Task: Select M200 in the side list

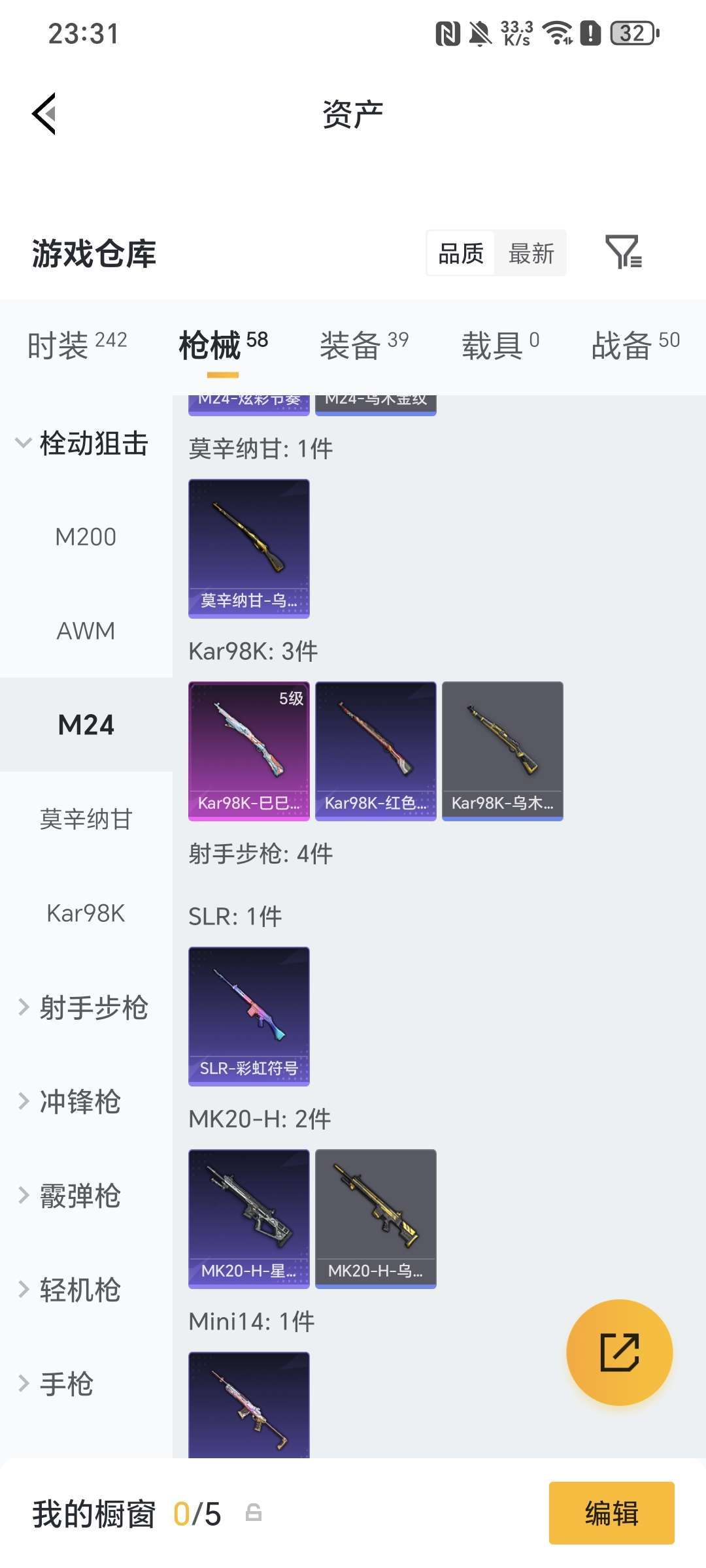Action: 86,537
